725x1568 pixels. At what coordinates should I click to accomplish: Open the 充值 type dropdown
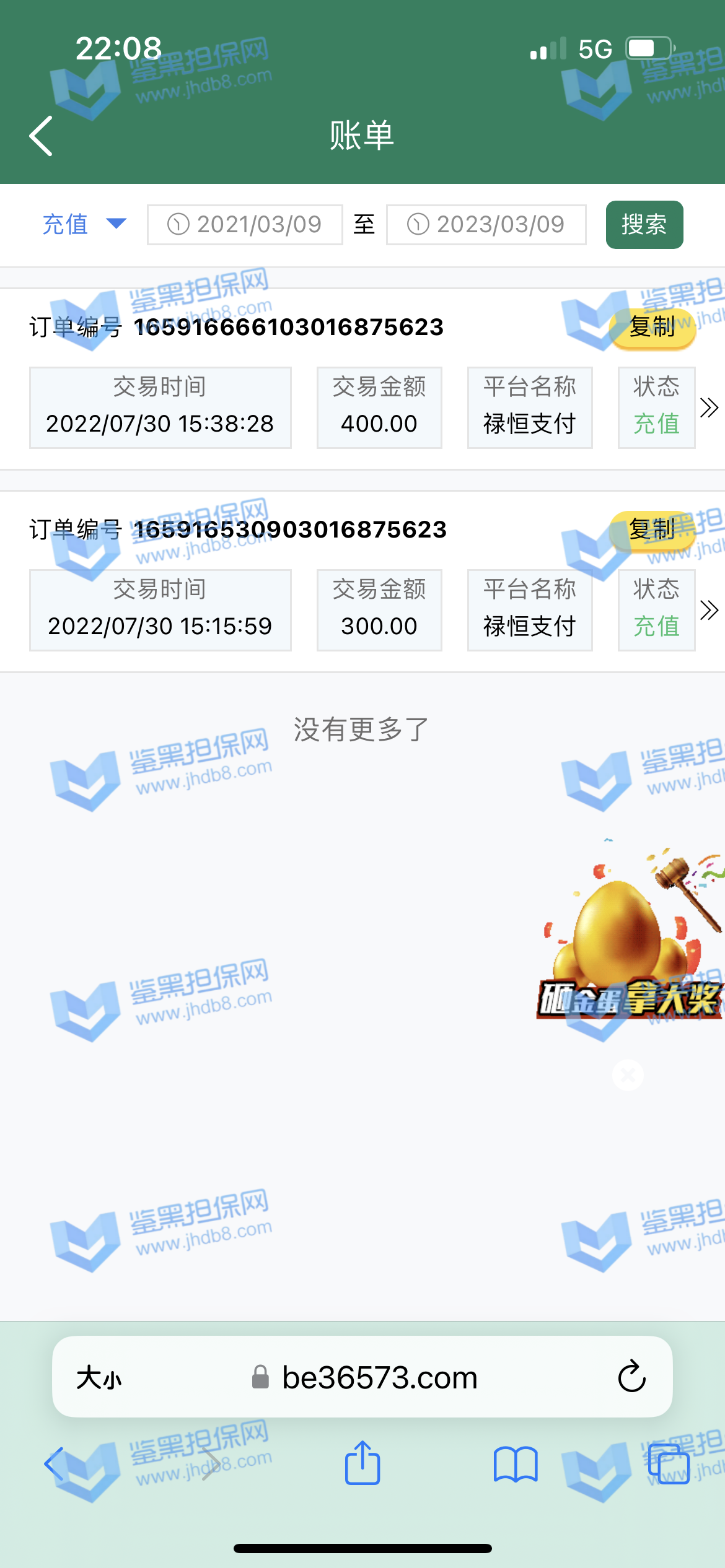pyautogui.click(x=84, y=224)
